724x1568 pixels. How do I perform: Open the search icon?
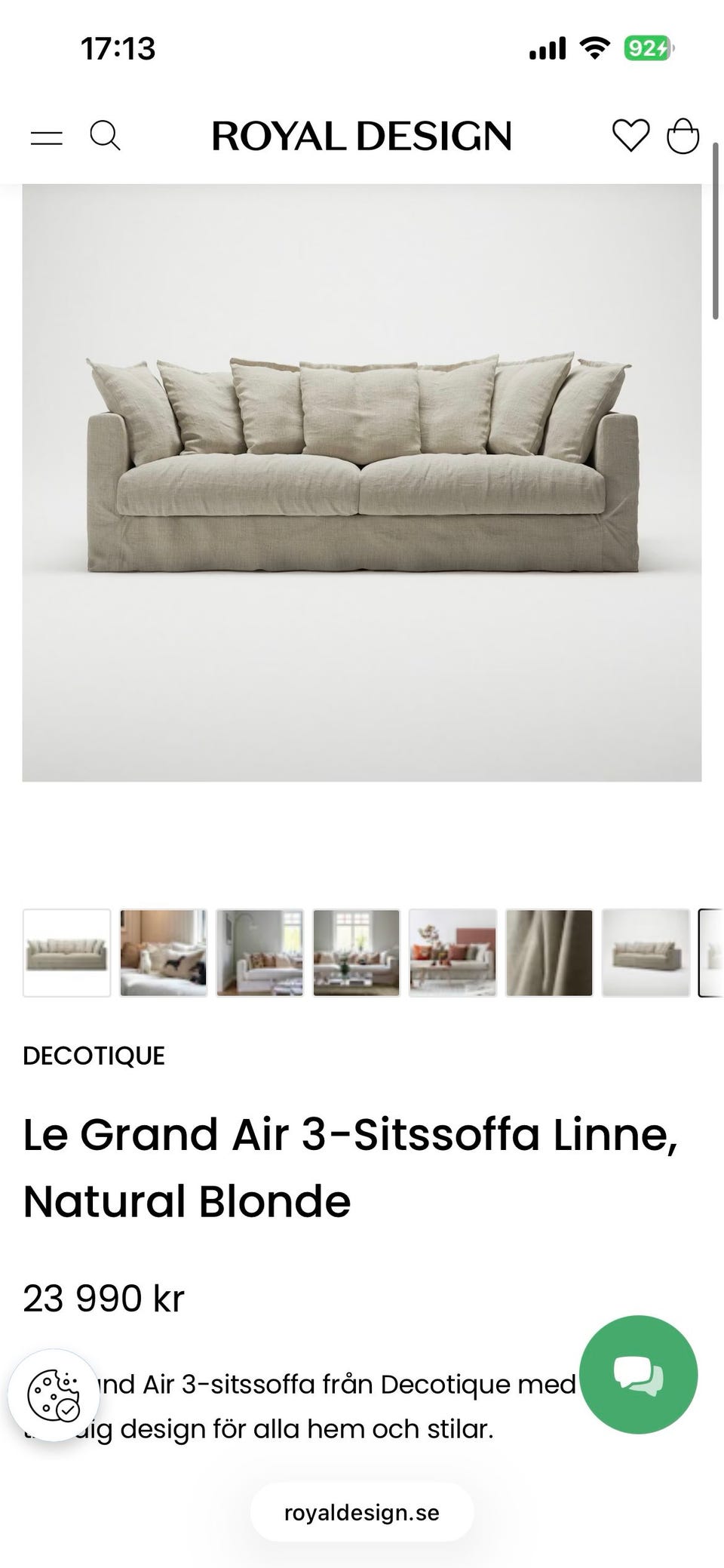[x=105, y=137]
